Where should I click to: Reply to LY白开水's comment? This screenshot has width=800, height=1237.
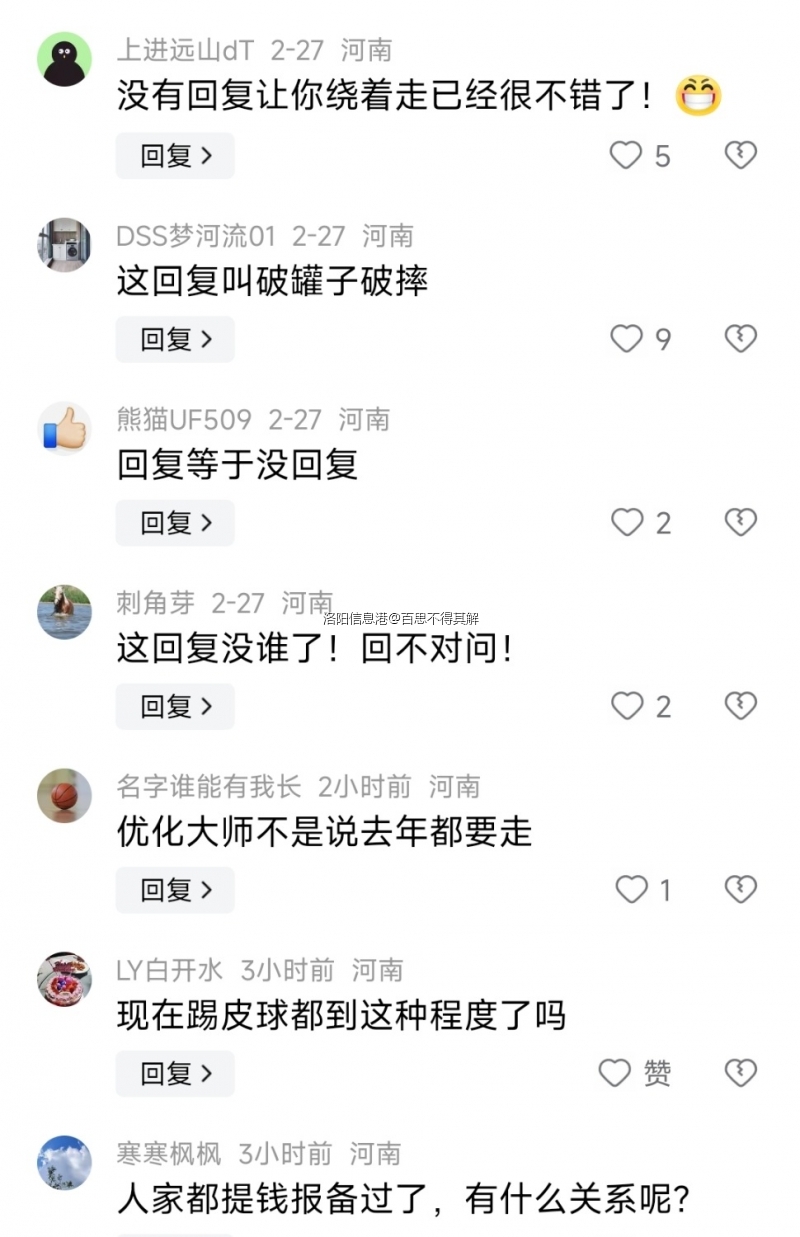coord(175,1074)
